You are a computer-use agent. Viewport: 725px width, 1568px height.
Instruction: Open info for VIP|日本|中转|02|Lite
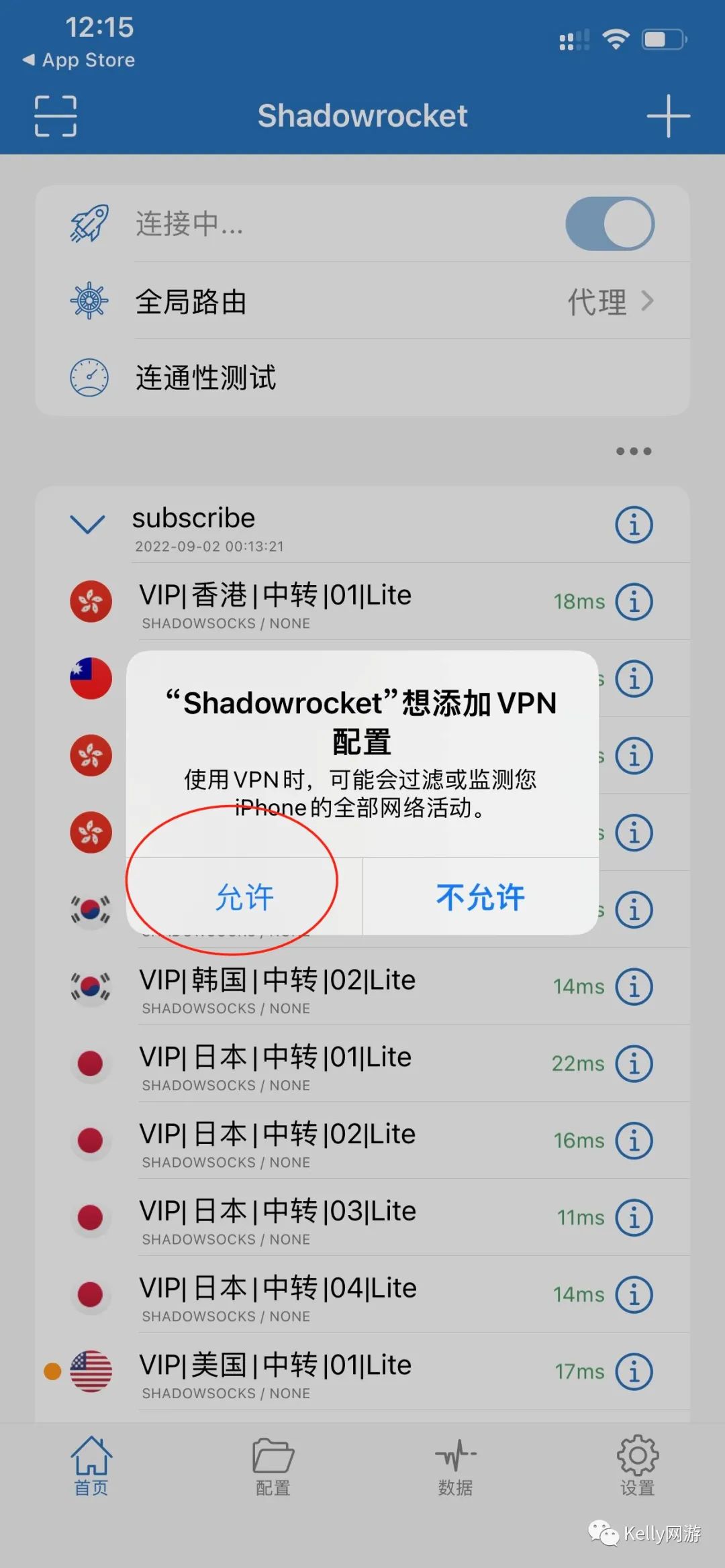point(634,1141)
